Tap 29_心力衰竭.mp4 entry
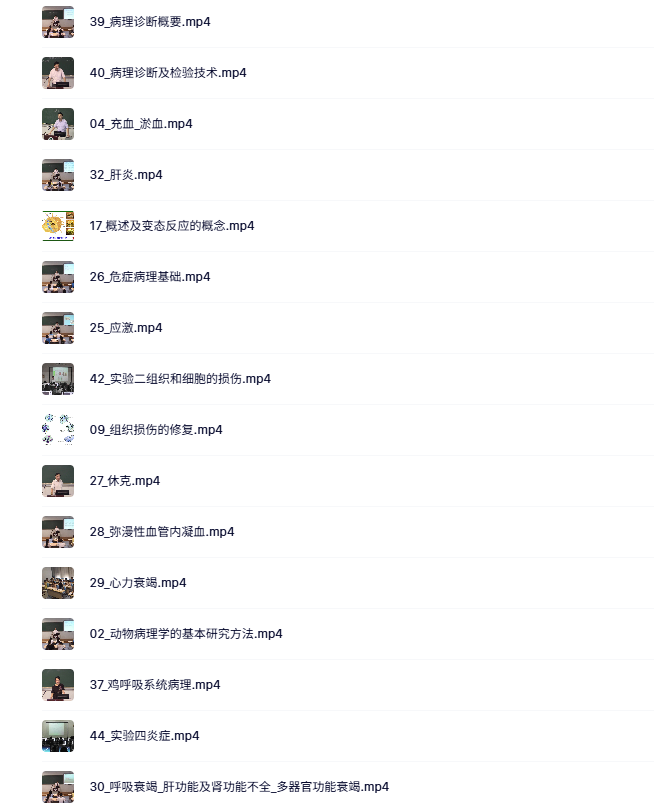 click(x=138, y=583)
